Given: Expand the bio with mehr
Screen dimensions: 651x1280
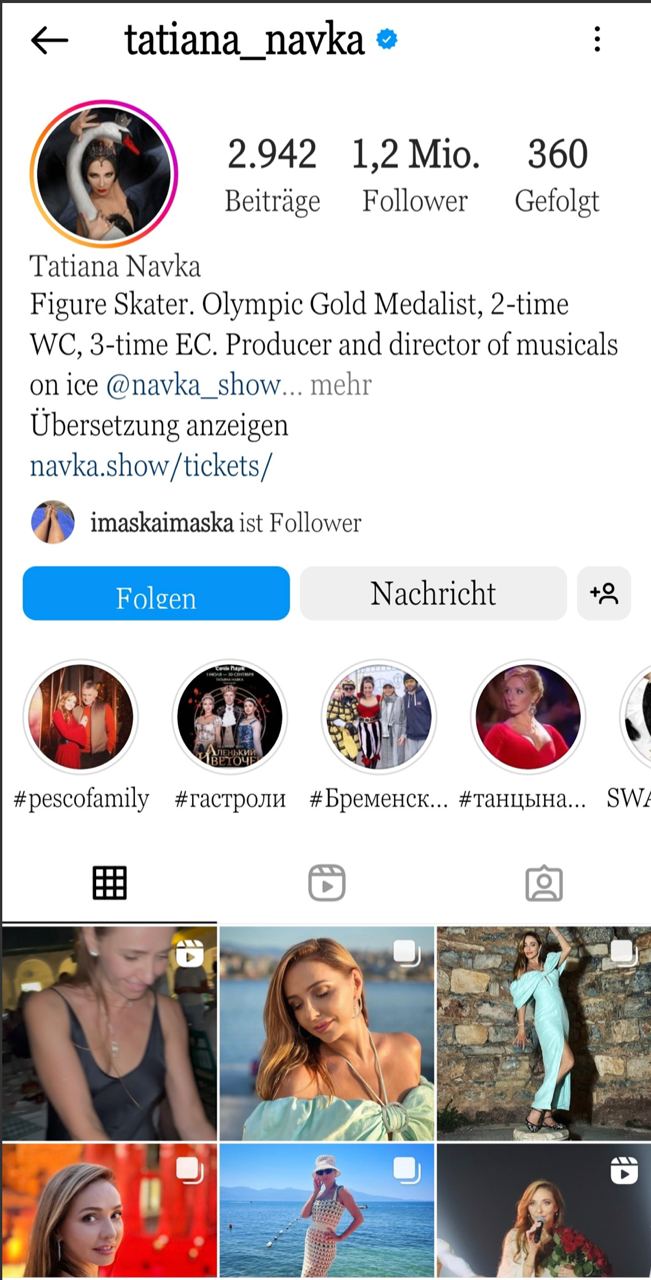Looking at the screenshot, I should (340, 385).
